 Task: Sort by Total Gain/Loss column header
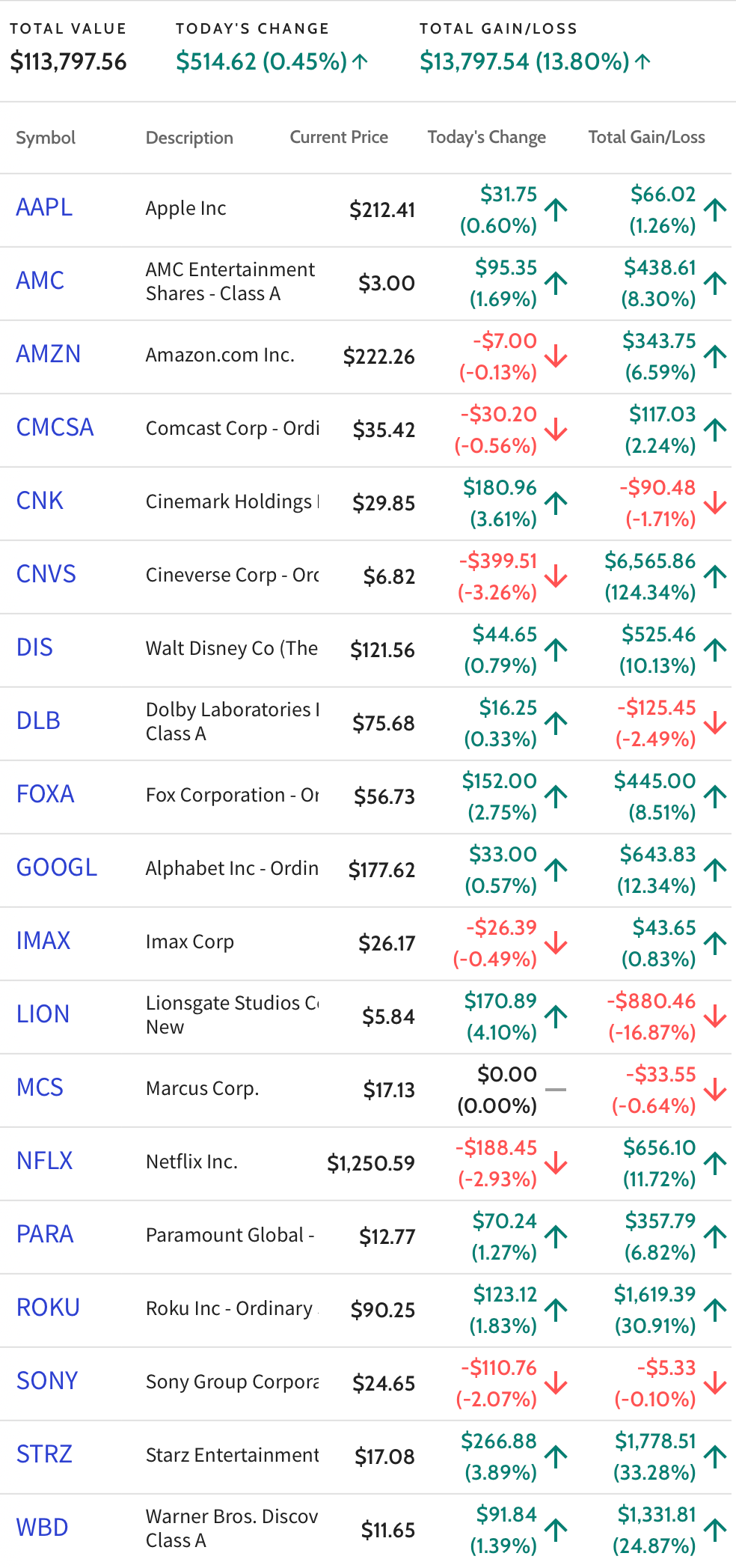click(x=646, y=137)
